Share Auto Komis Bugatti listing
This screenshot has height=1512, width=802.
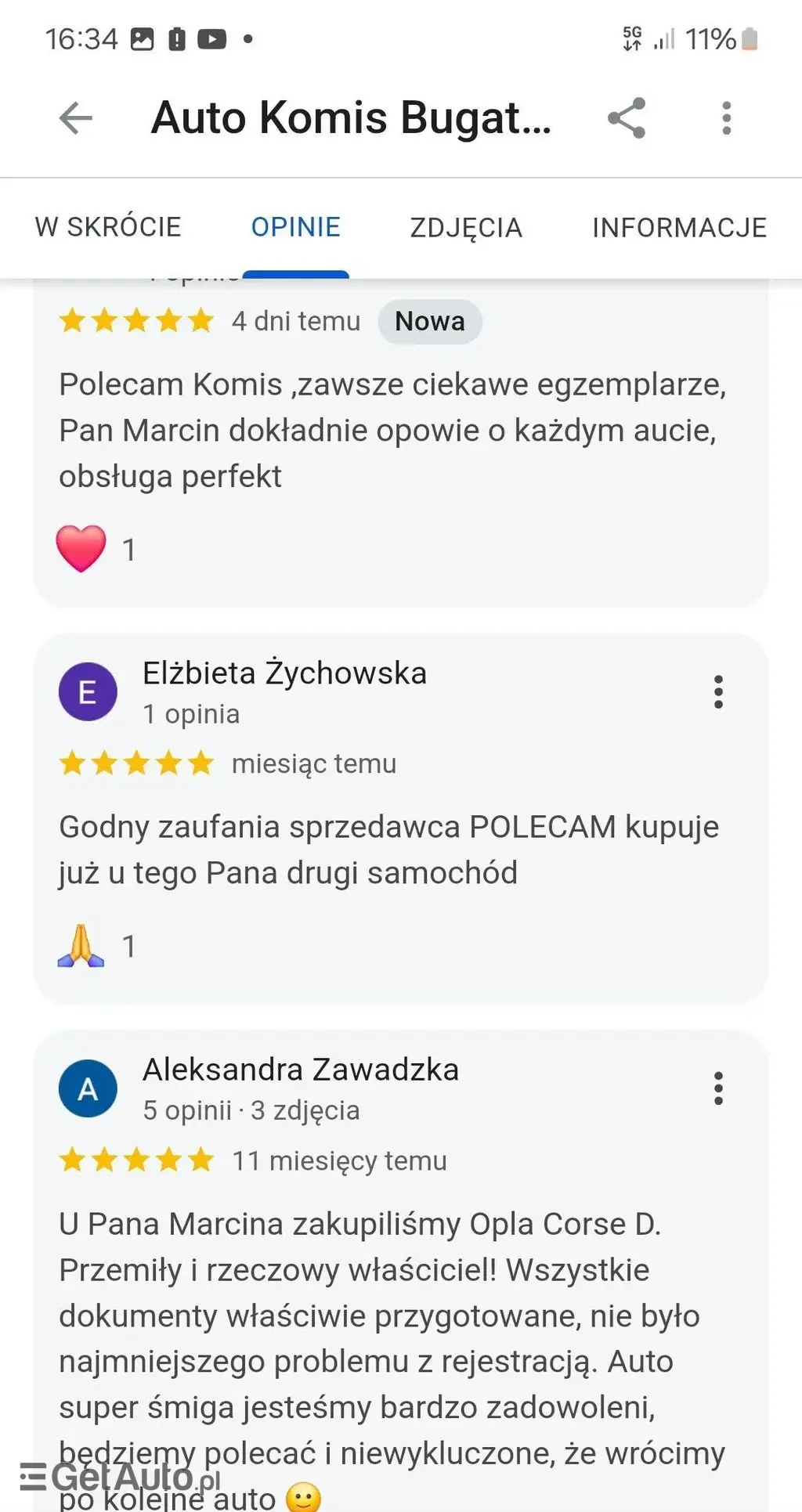coord(627,118)
